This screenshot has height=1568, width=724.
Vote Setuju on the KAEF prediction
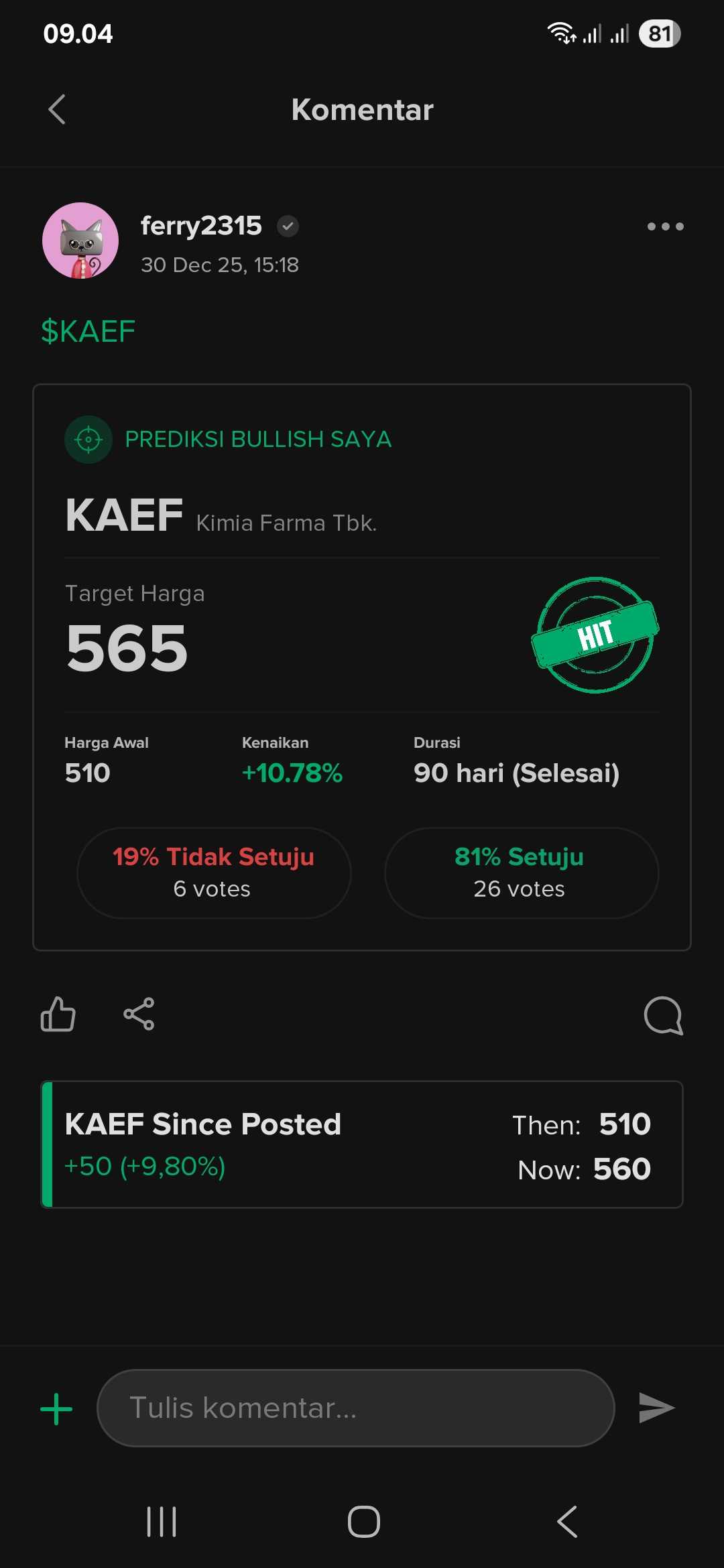(x=521, y=872)
